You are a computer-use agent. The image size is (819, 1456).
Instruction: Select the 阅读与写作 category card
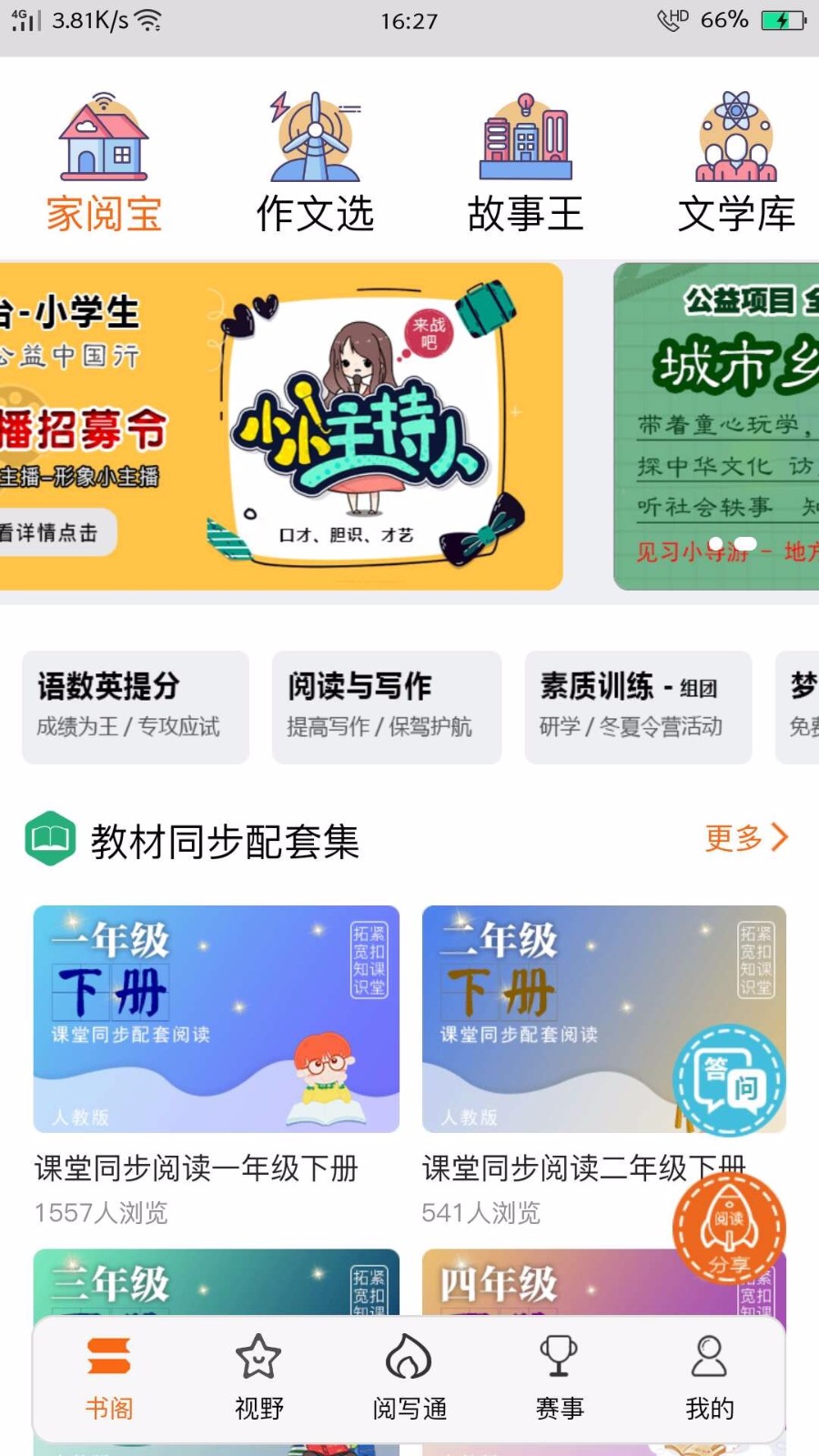point(387,705)
